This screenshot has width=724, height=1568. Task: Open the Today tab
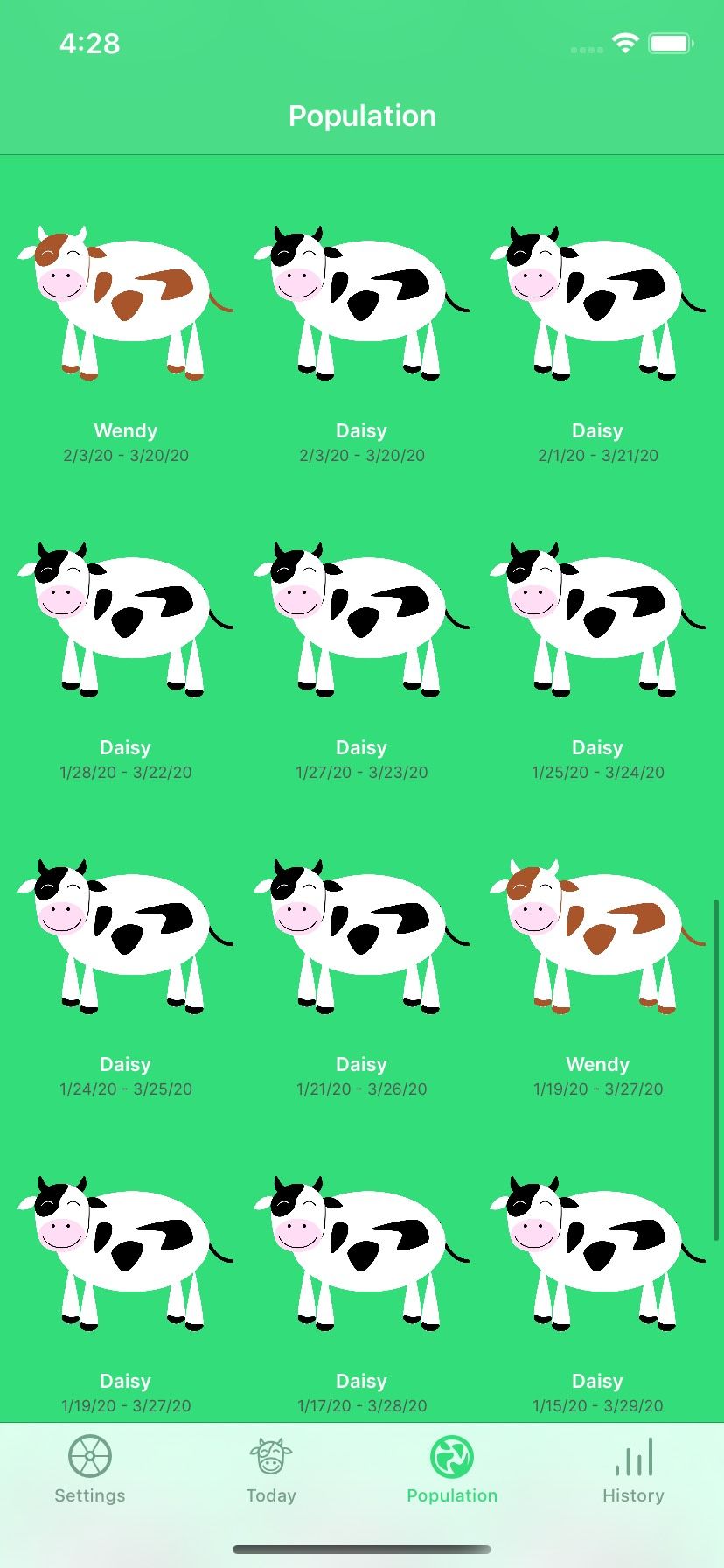click(x=271, y=1470)
